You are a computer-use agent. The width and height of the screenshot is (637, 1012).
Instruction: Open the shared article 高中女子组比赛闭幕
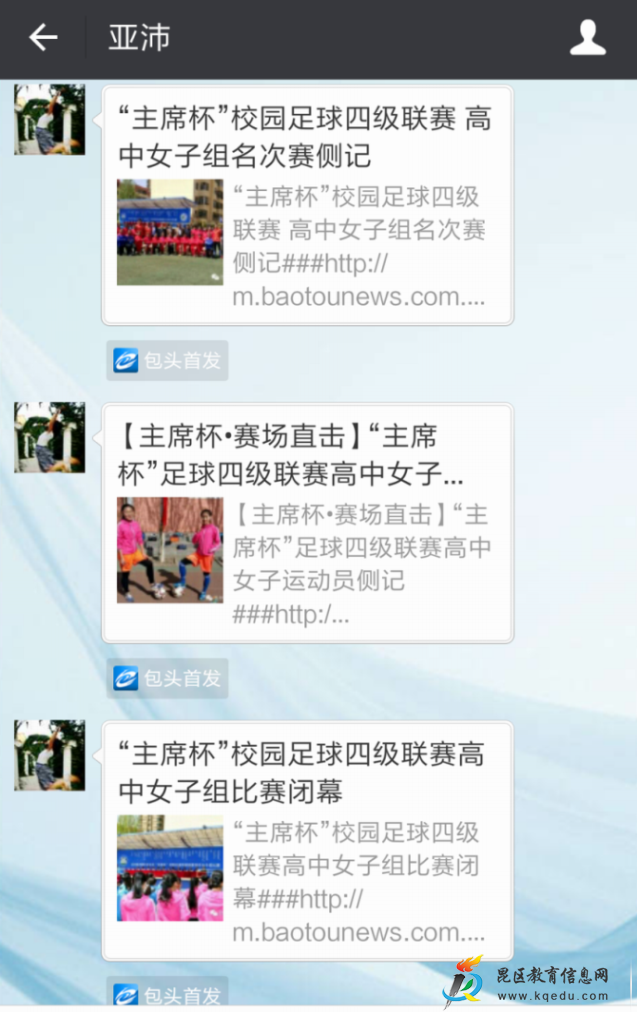click(308, 840)
